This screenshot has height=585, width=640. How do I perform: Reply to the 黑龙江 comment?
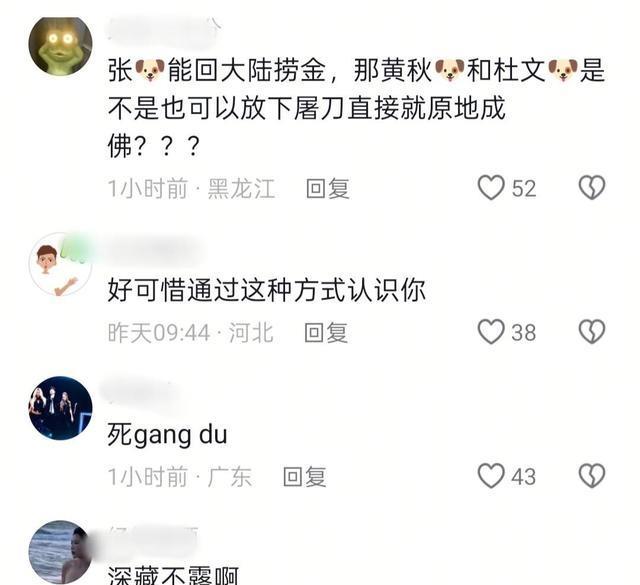click(x=327, y=188)
